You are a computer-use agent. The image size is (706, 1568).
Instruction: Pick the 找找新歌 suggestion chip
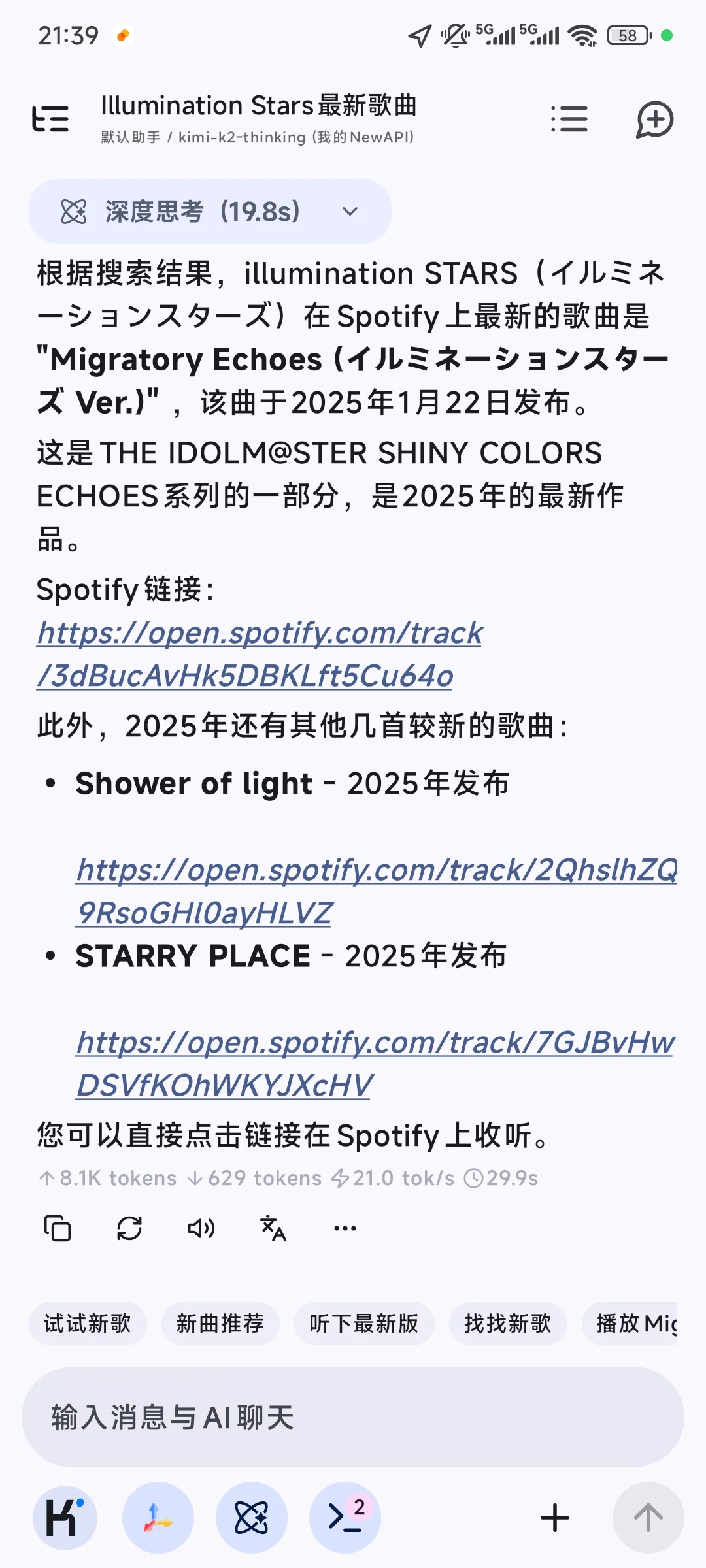coord(508,1324)
